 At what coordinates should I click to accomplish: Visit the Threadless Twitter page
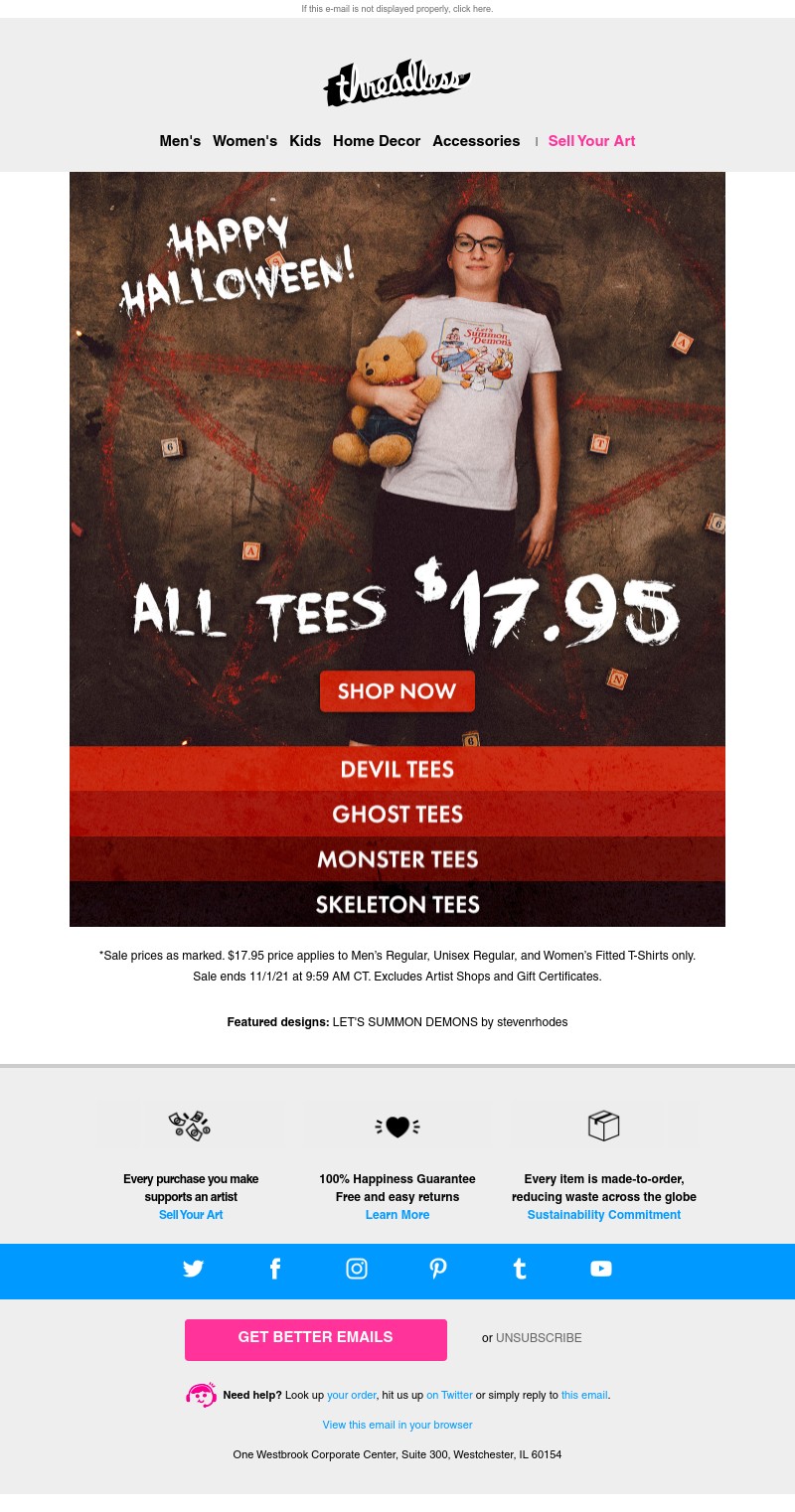pyautogui.click(x=194, y=1269)
